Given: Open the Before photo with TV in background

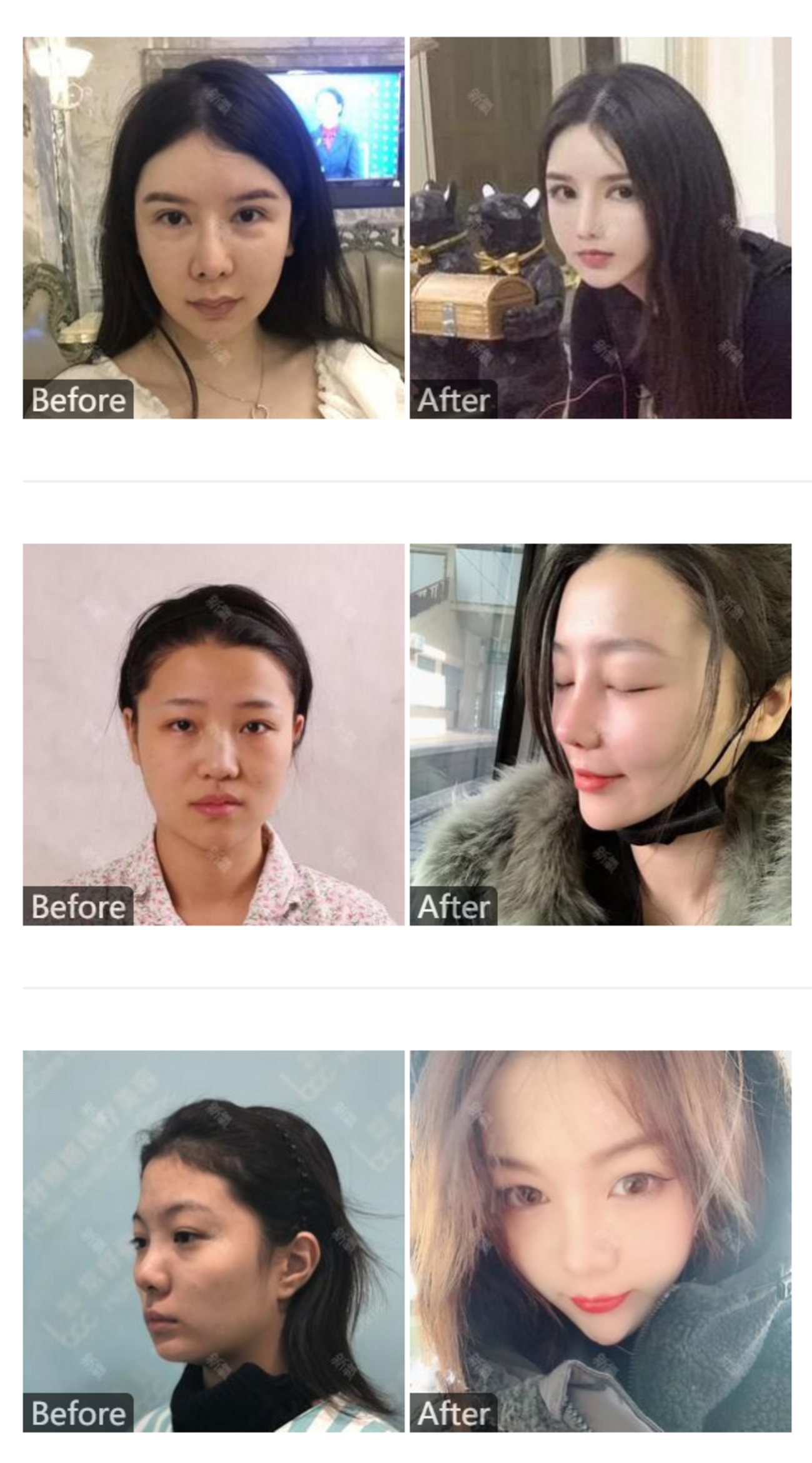Looking at the screenshot, I should pos(214,227).
